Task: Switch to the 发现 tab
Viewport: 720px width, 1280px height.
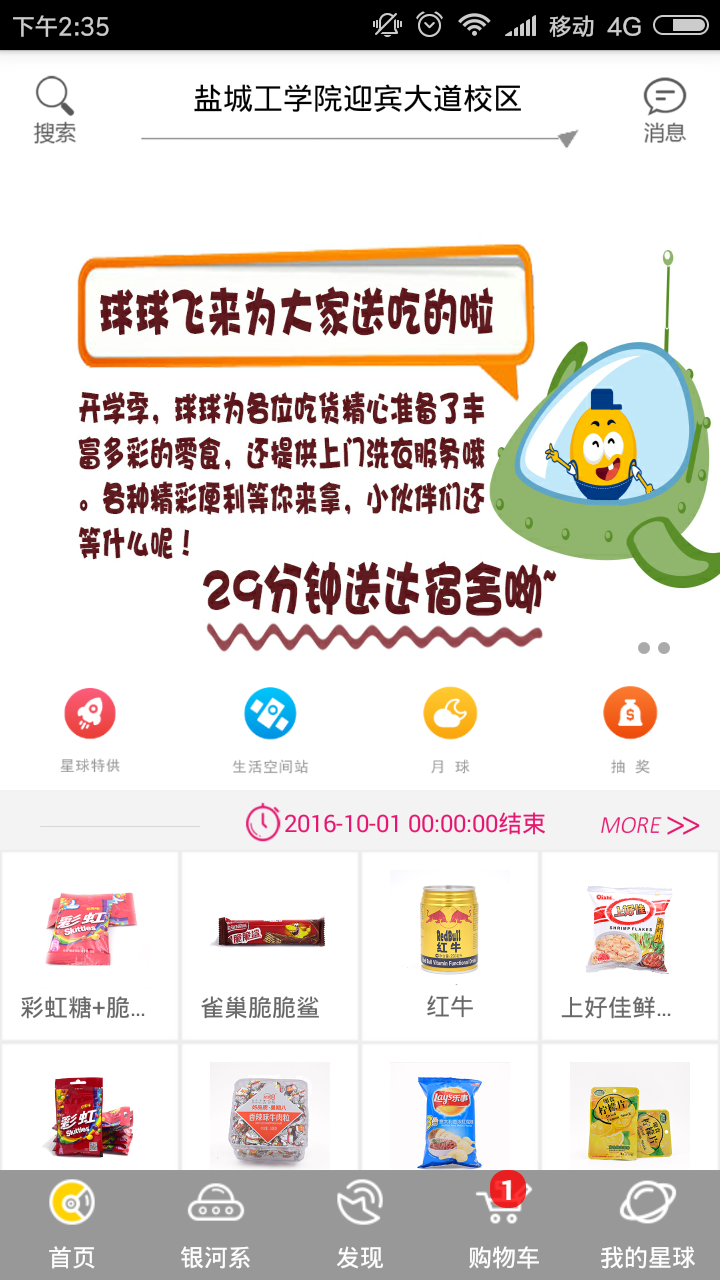Action: 360,1225
